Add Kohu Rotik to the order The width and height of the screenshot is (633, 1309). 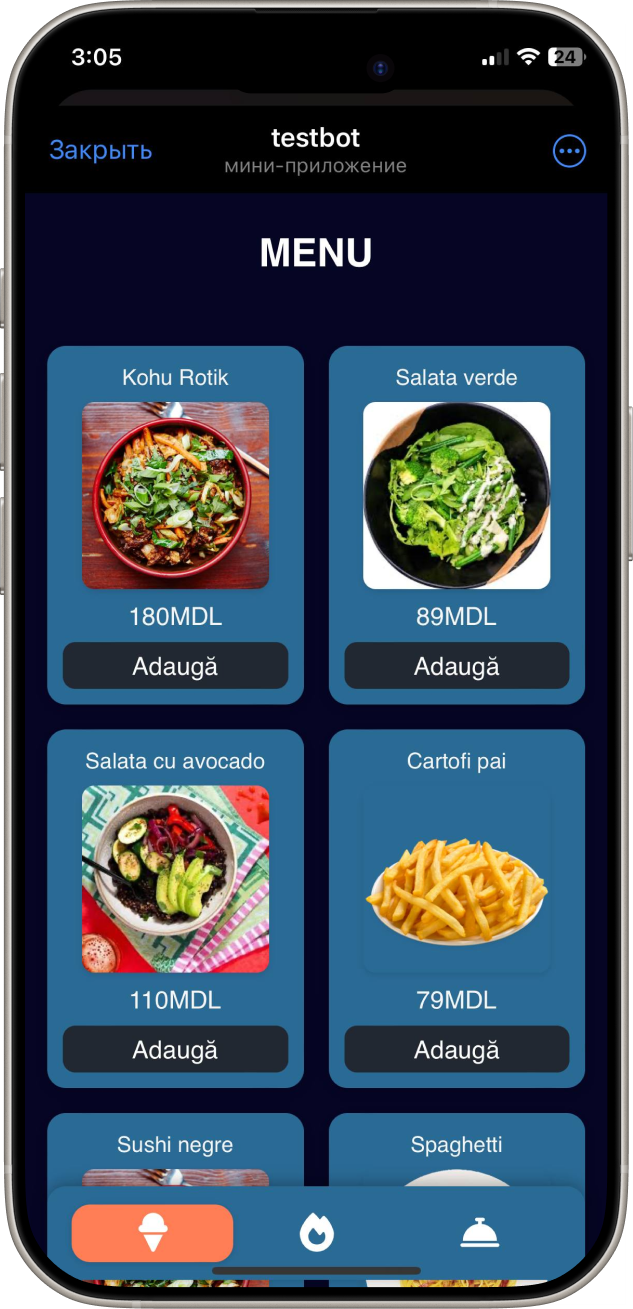pos(175,666)
